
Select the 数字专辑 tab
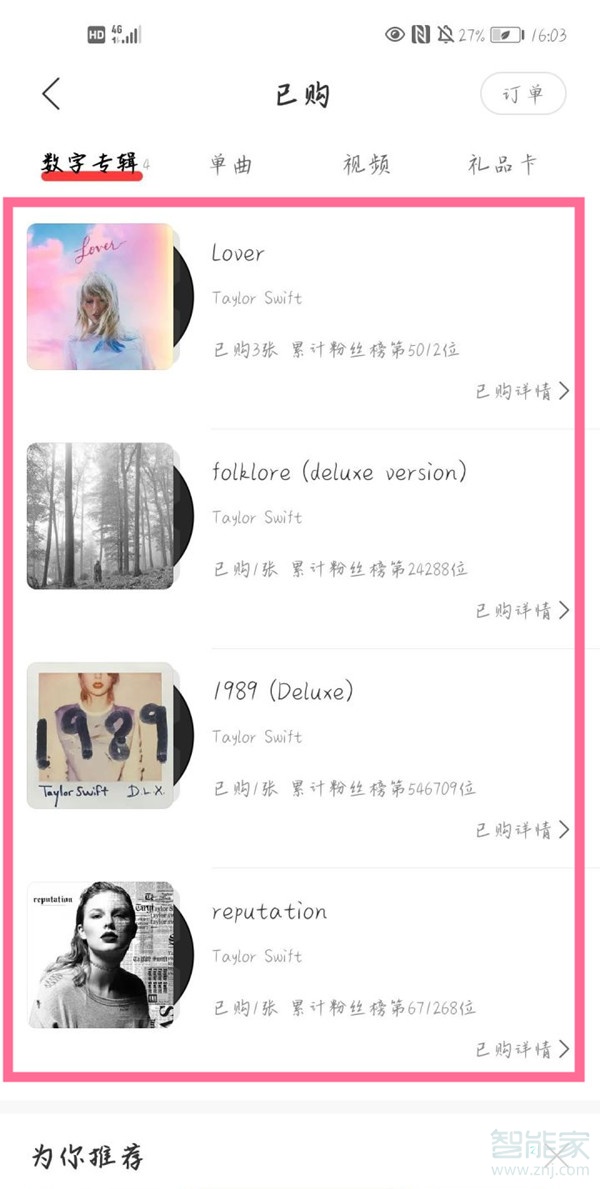(91, 164)
